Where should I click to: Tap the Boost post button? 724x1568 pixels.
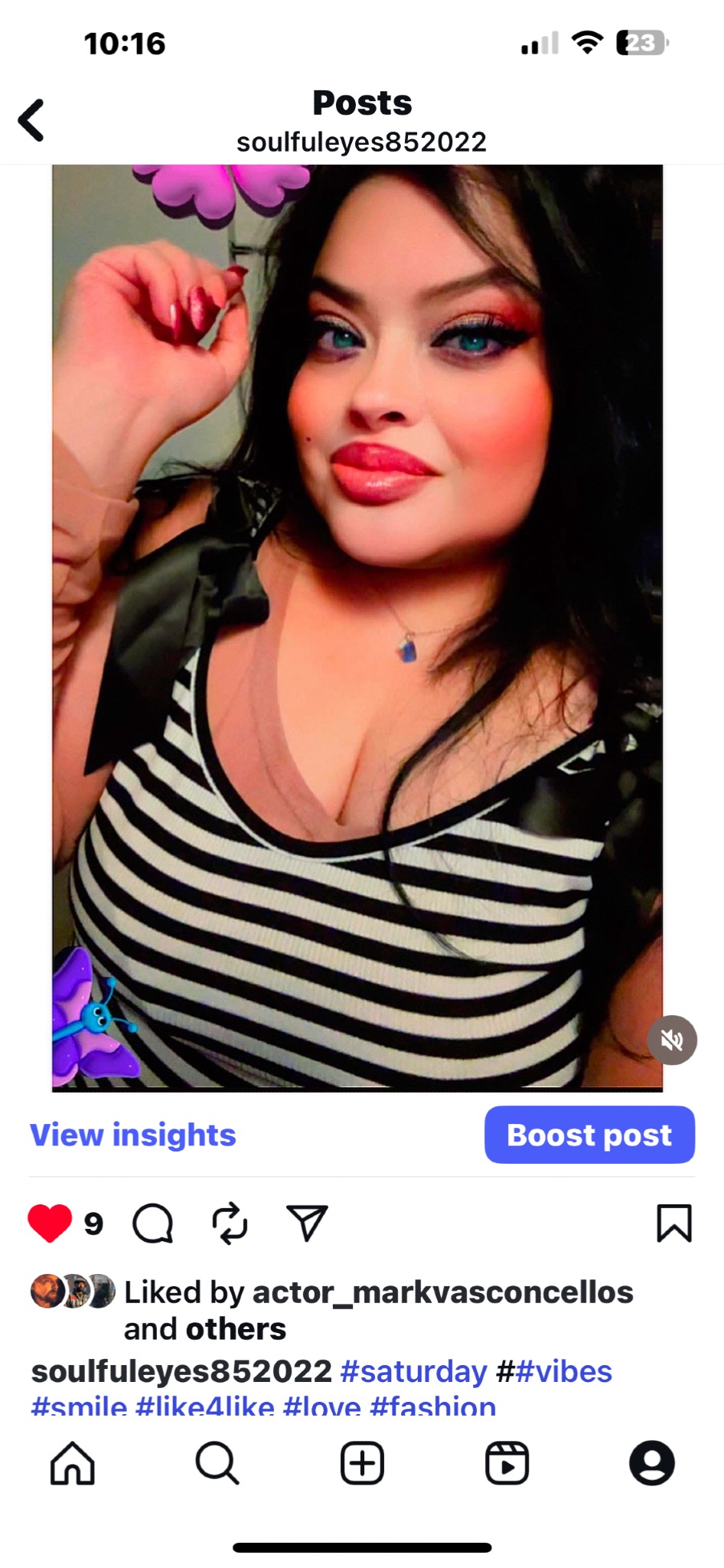589,1135
